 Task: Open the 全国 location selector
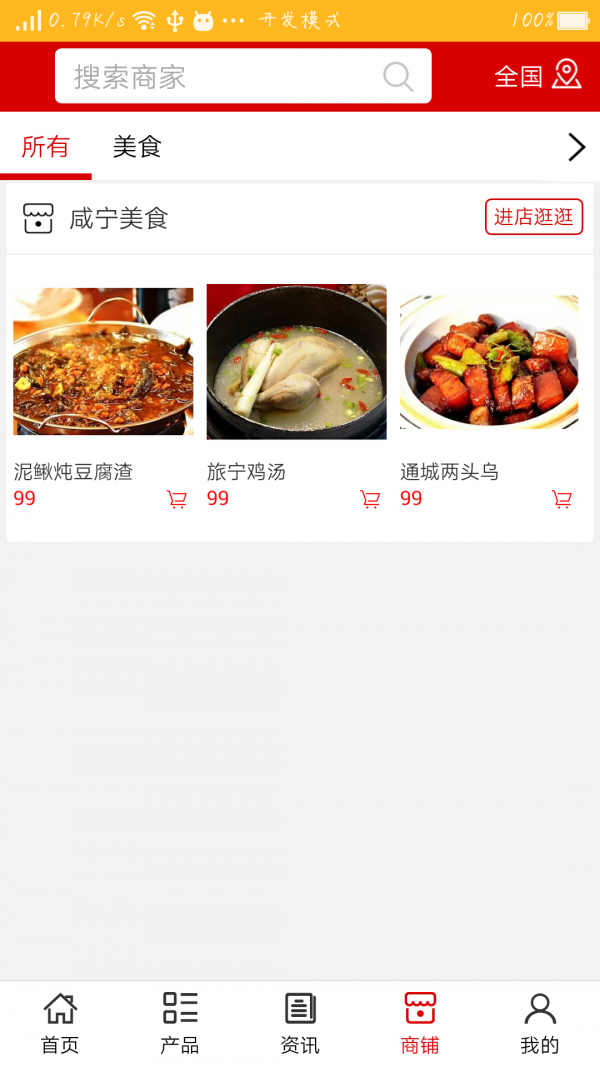[x=537, y=76]
